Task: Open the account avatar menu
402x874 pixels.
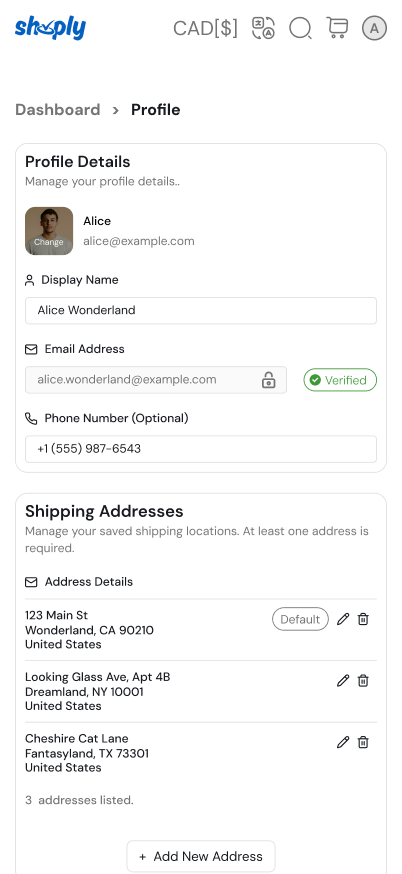Action: tap(374, 28)
